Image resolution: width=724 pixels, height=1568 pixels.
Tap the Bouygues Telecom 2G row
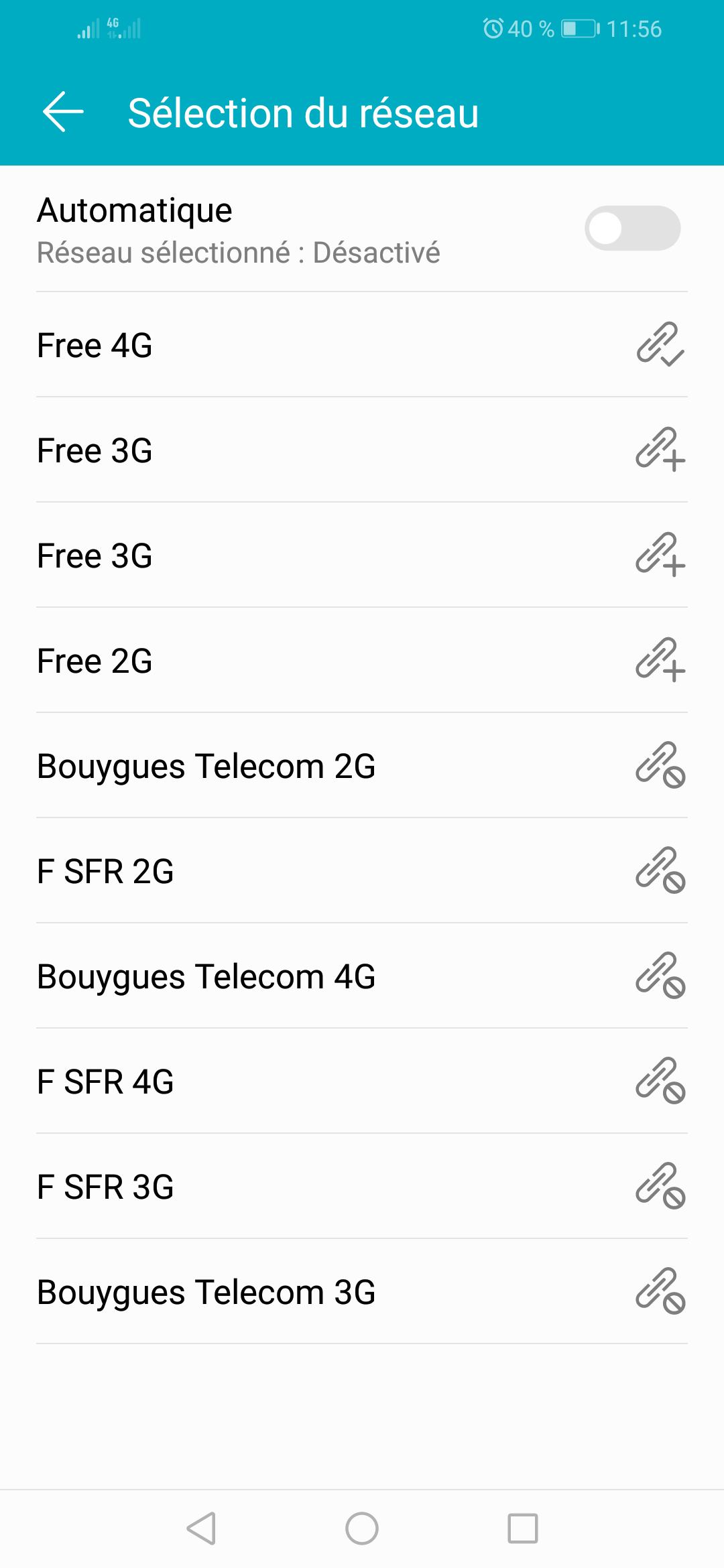[362, 766]
